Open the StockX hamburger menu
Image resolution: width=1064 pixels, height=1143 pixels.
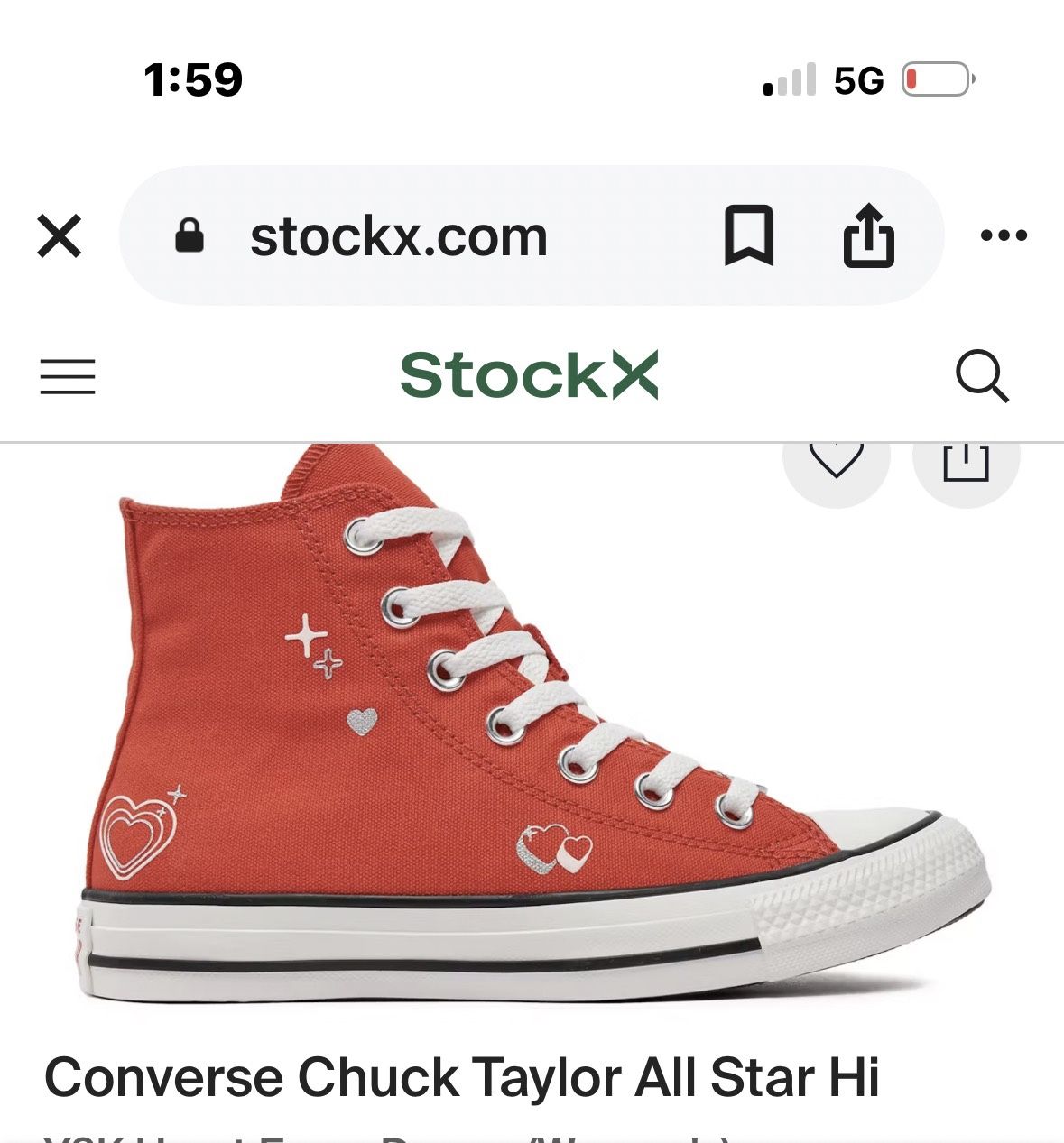tap(68, 376)
